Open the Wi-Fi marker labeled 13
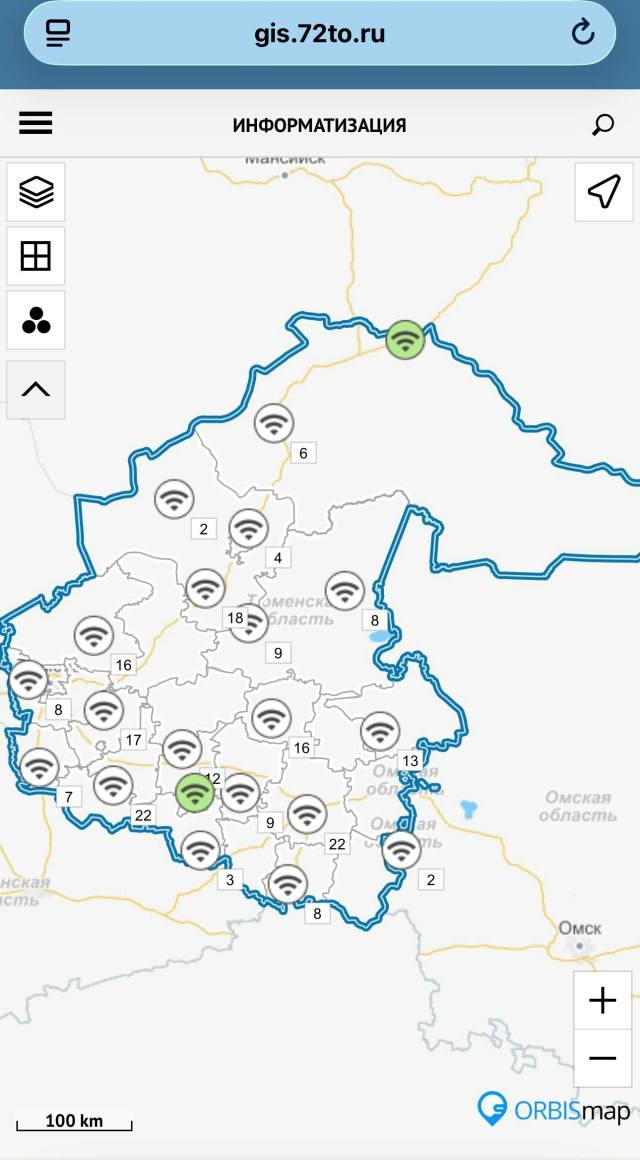Viewport: 640px width, 1160px height. coord(380,731)
